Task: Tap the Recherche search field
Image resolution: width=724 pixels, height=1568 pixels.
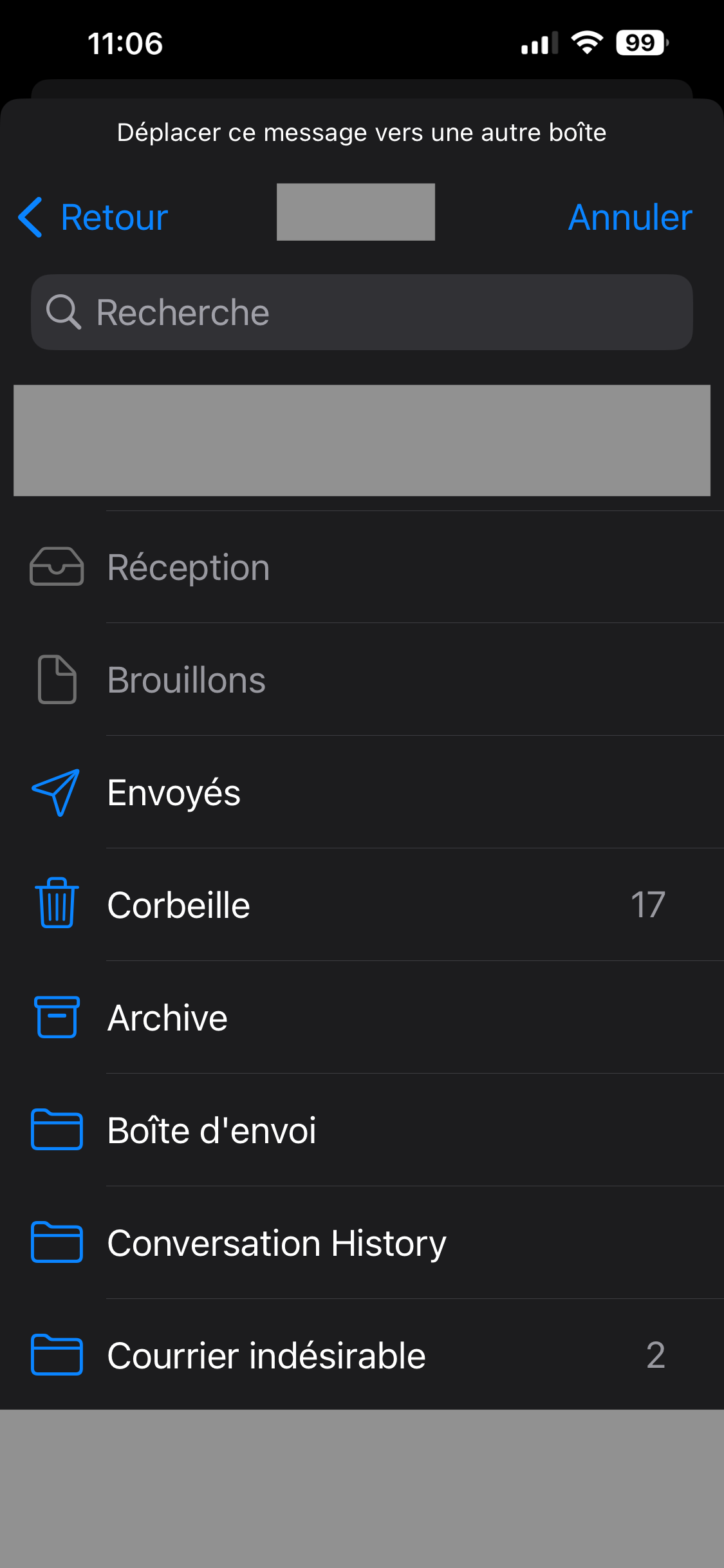Action: click(362, 313)
